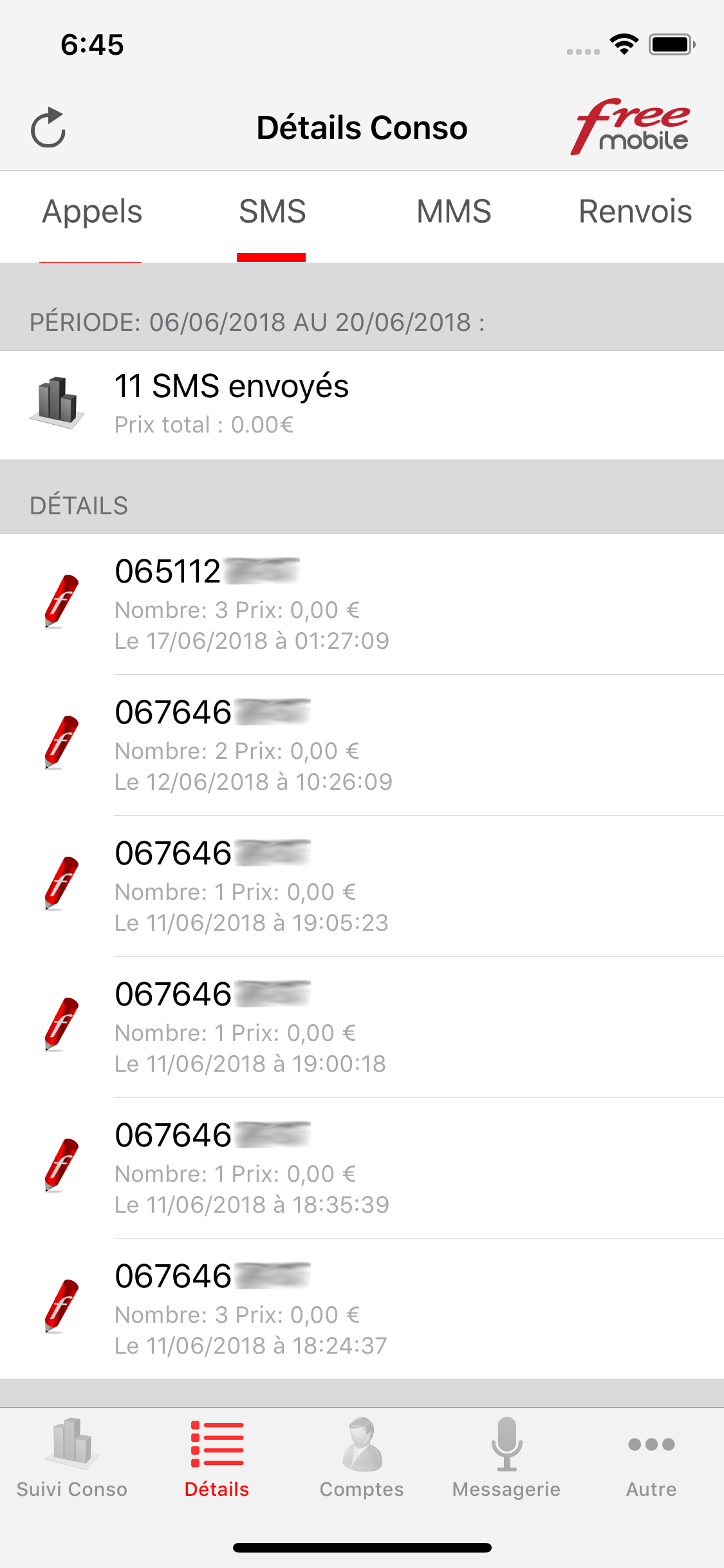Open SMS entry from 17/06/2018 at 01:27:09
This screenshot has height=1568, width=724.
click(362, 604)
